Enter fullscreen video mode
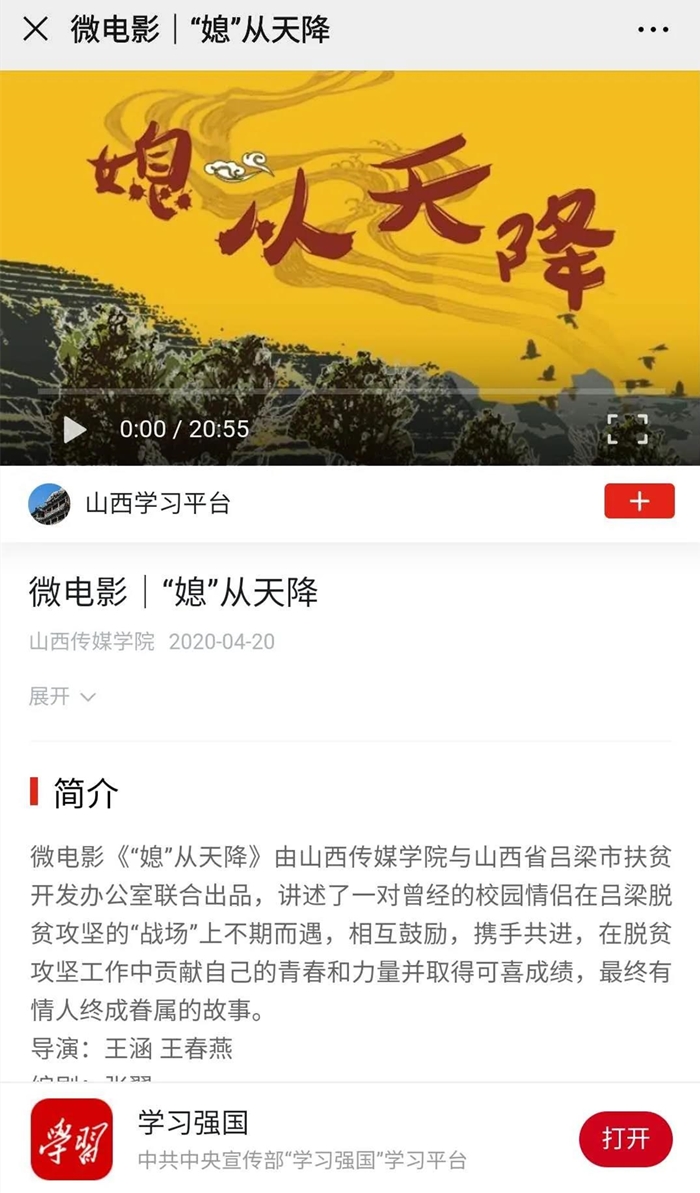This screenshot has width=700, height=1193. click(x=627, y=430)
